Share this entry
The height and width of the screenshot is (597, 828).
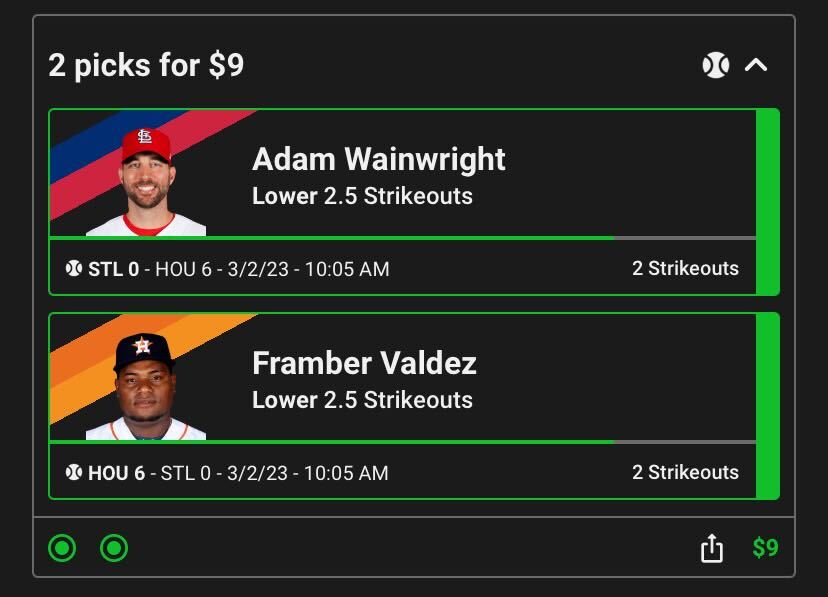tap(711, 548)
